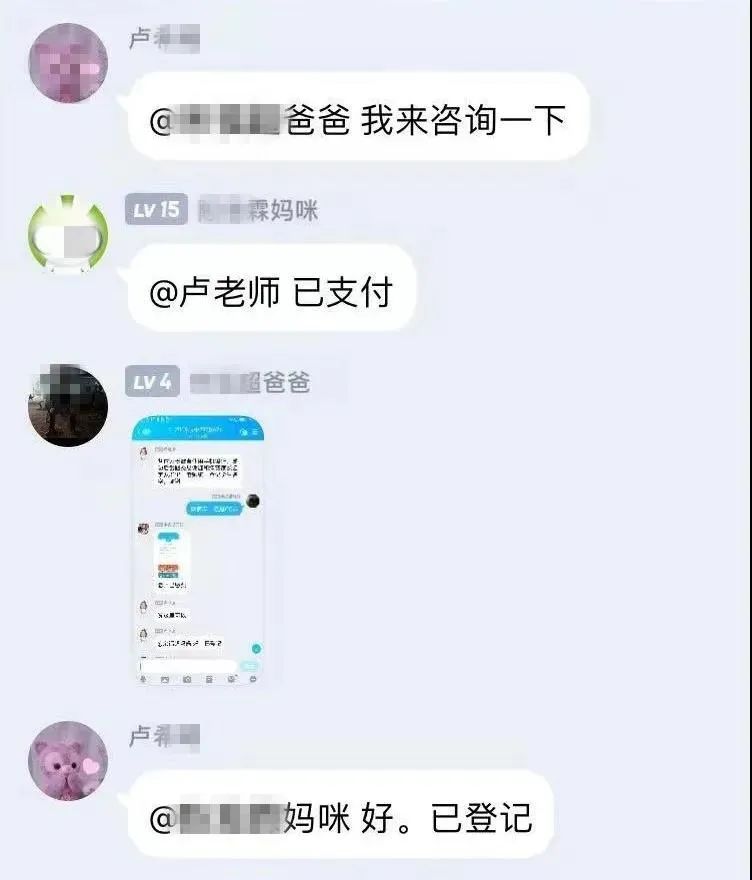Open sender avatar beside '我来咨询一下' message
Viewport: 752px width, 880px height.
pyautogui.click(x=68, y=62)
